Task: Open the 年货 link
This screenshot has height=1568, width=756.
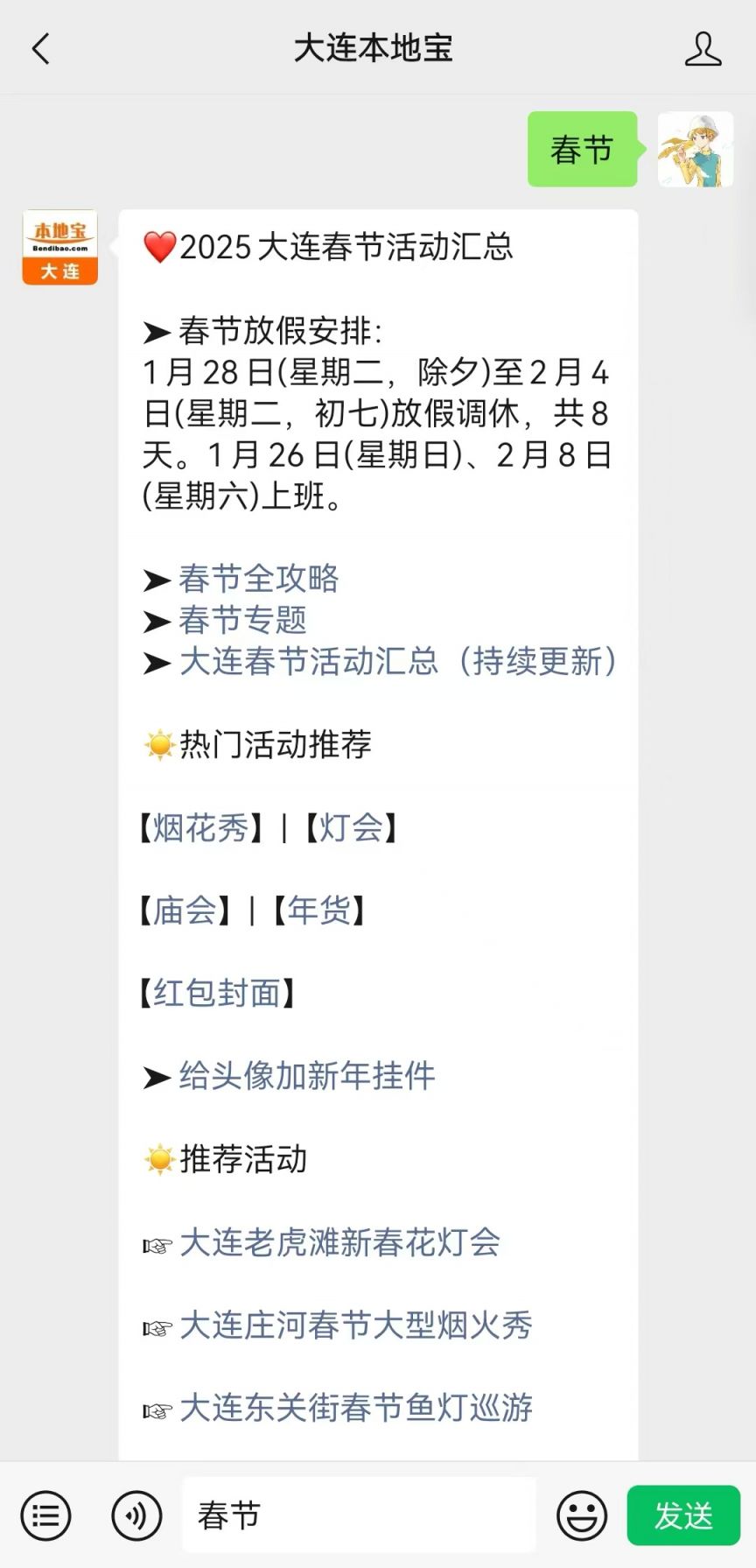Action: 319,911
